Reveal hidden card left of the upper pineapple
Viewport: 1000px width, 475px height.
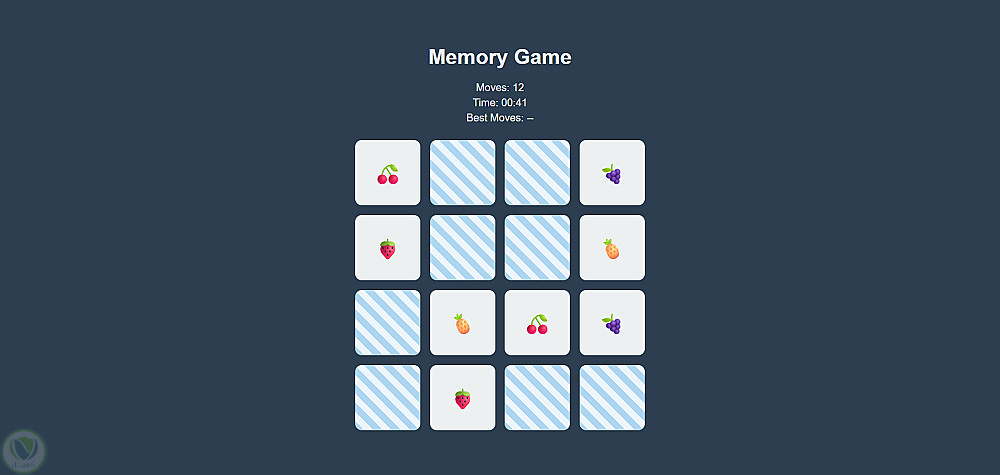pos(537,248)
